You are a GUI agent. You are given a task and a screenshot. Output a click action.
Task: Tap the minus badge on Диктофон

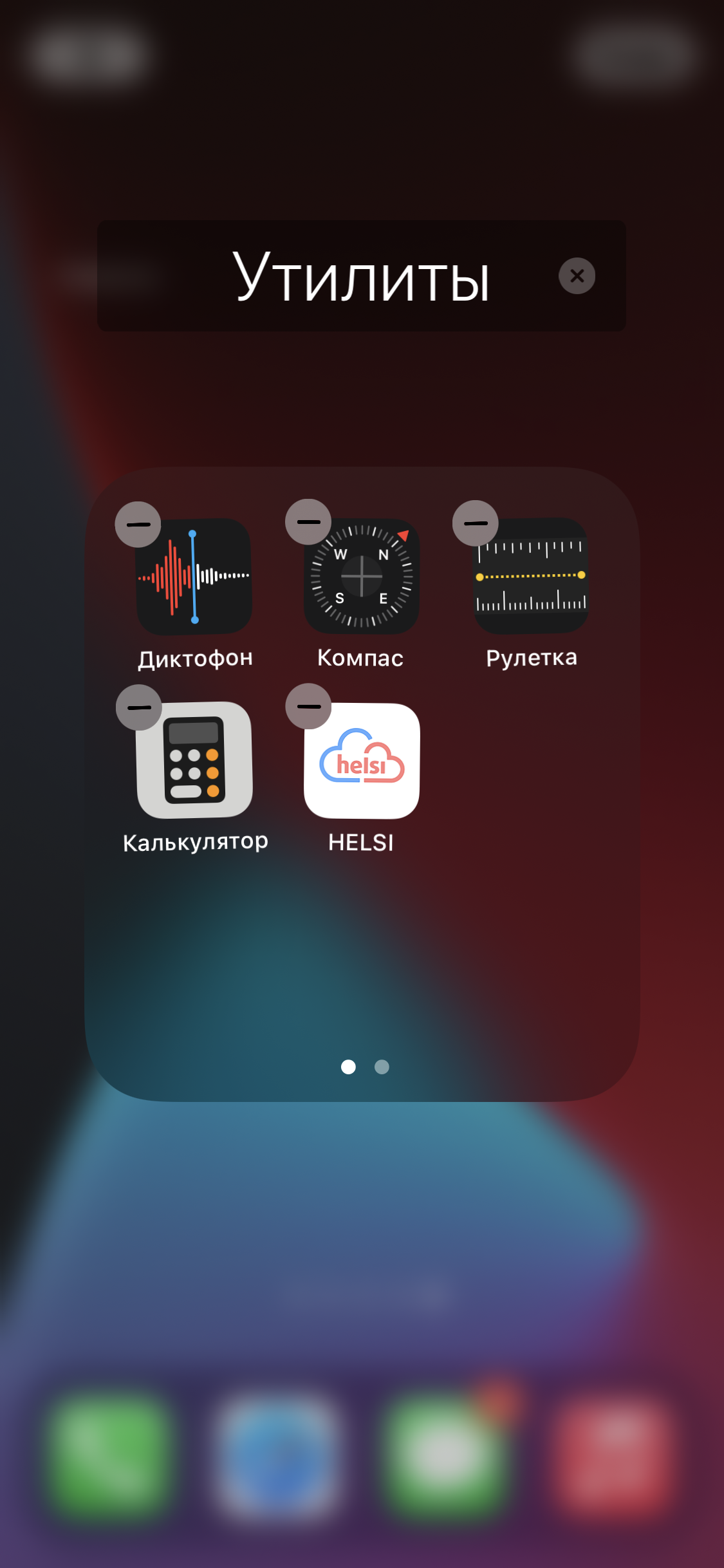coord(139,525)
